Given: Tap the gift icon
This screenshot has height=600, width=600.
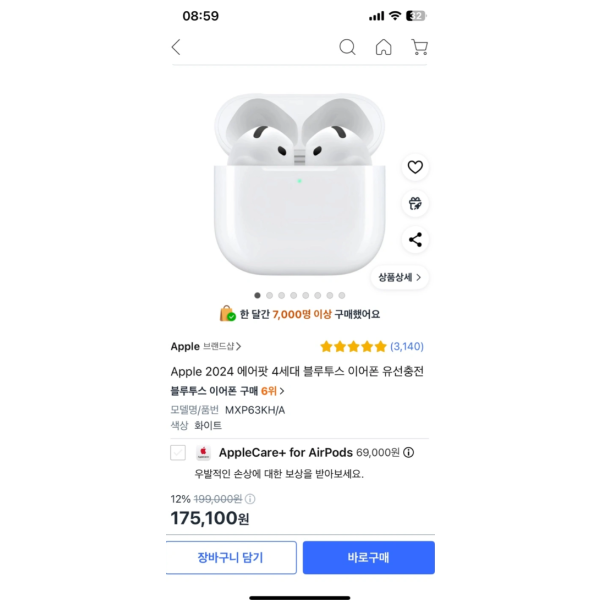Looking at the screenshot, I should [415, 203].
